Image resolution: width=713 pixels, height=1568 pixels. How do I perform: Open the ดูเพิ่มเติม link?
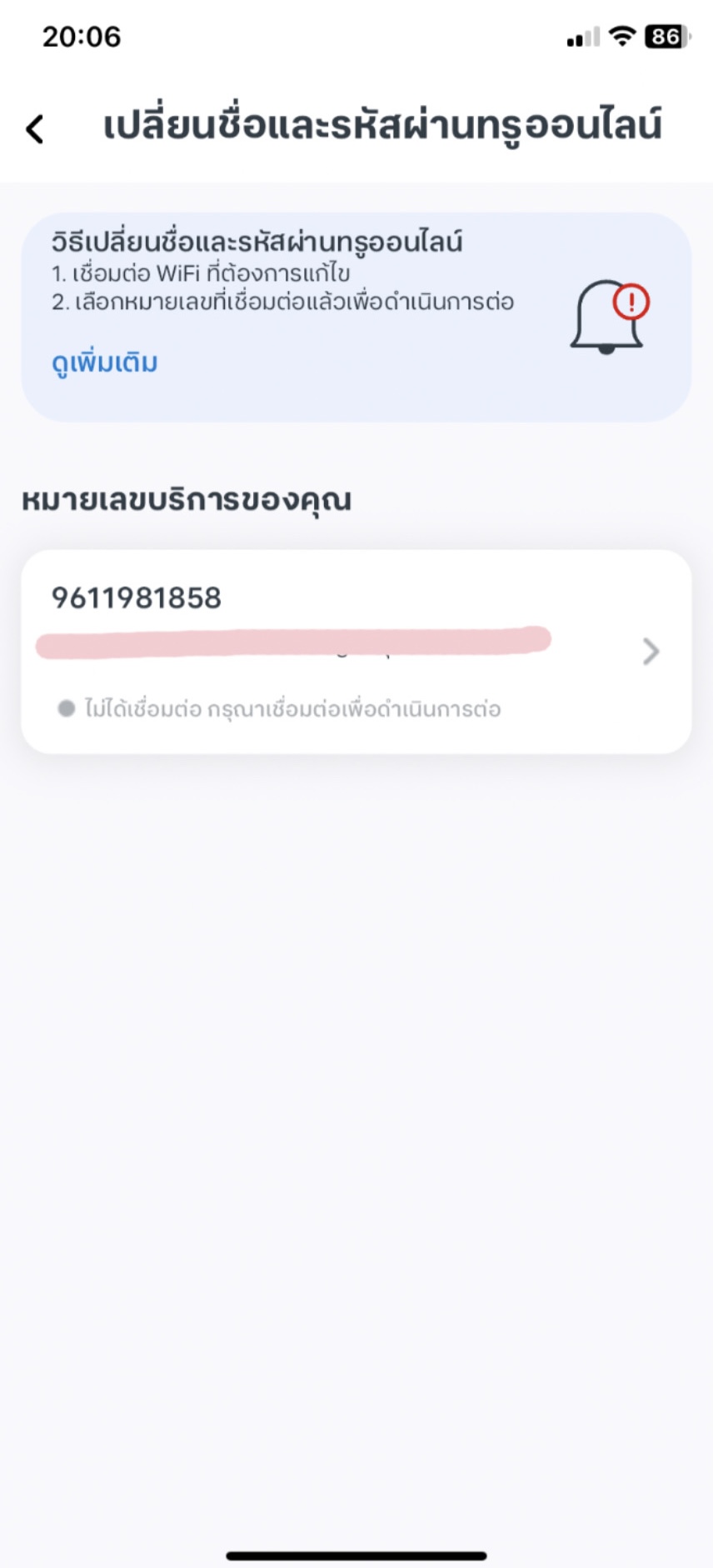click(104, 363)
